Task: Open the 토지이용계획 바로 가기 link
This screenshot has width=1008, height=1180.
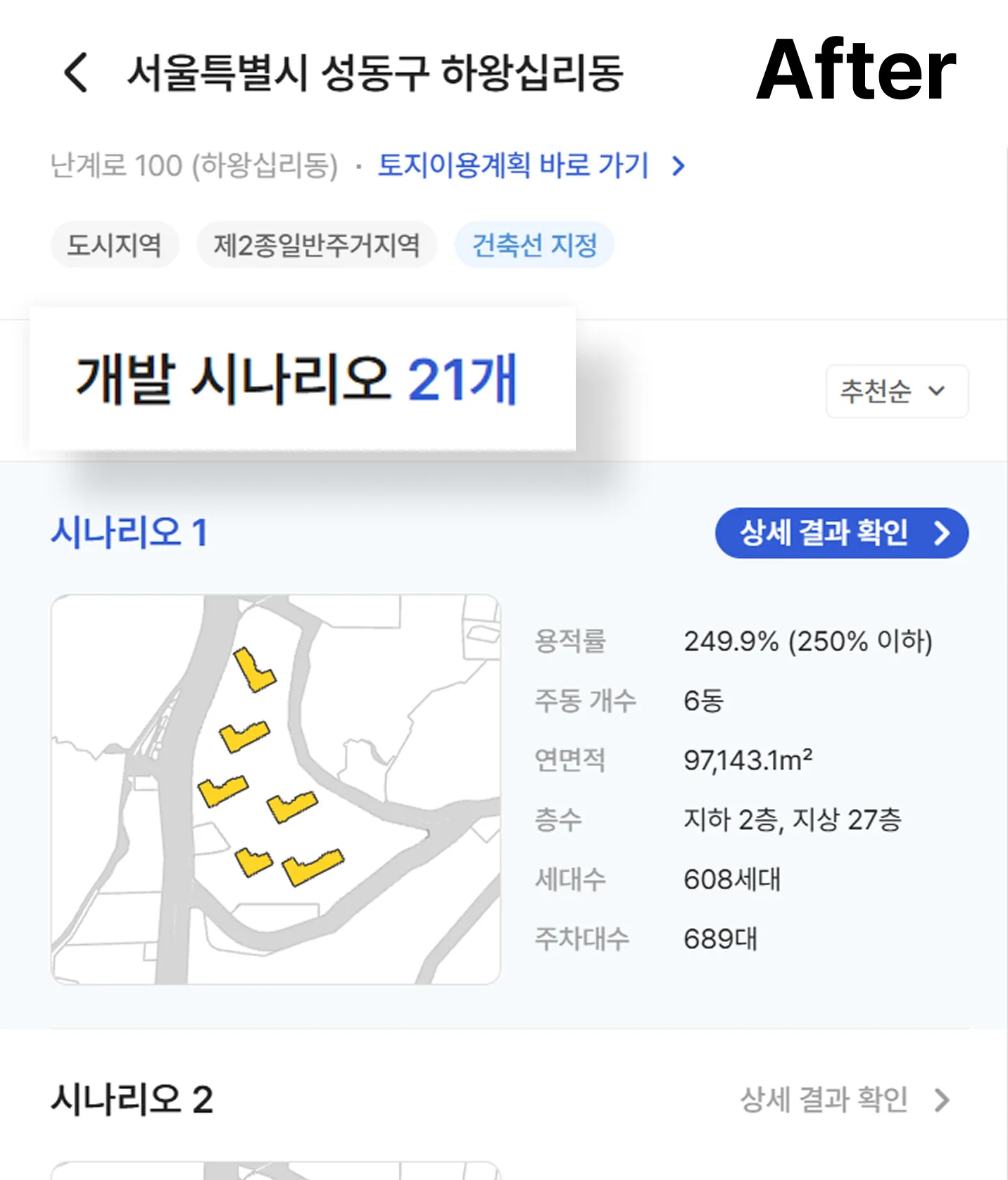Action: tap(530, 166)
